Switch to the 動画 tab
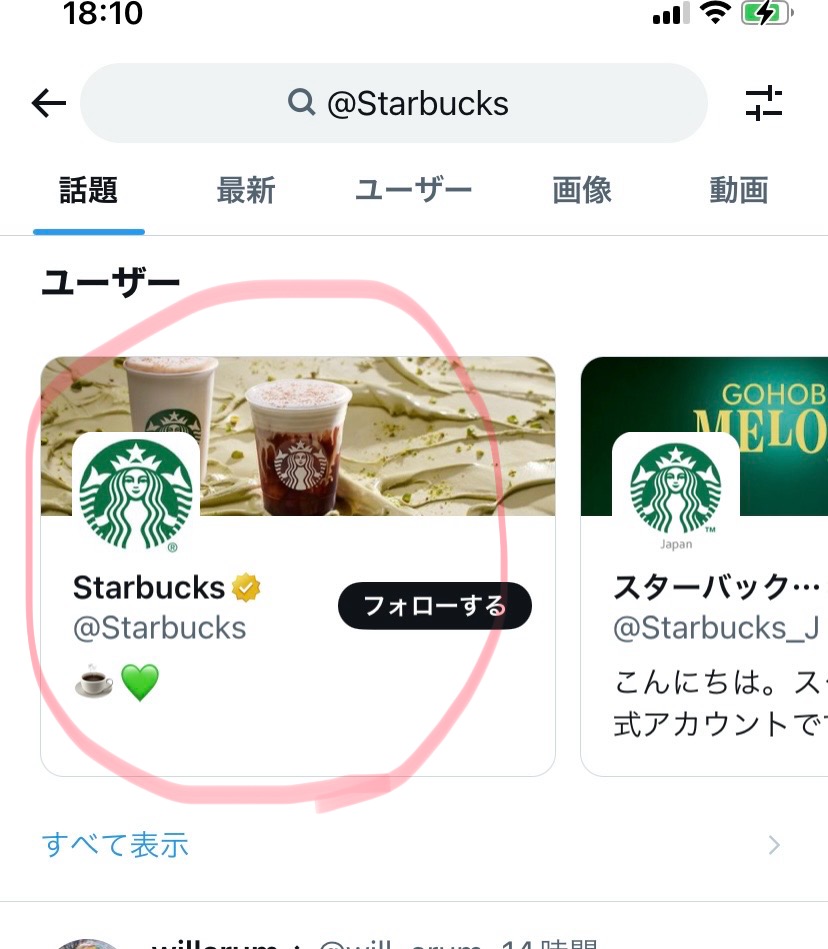This screenshot has width=828, height=949. pos(738,190)
